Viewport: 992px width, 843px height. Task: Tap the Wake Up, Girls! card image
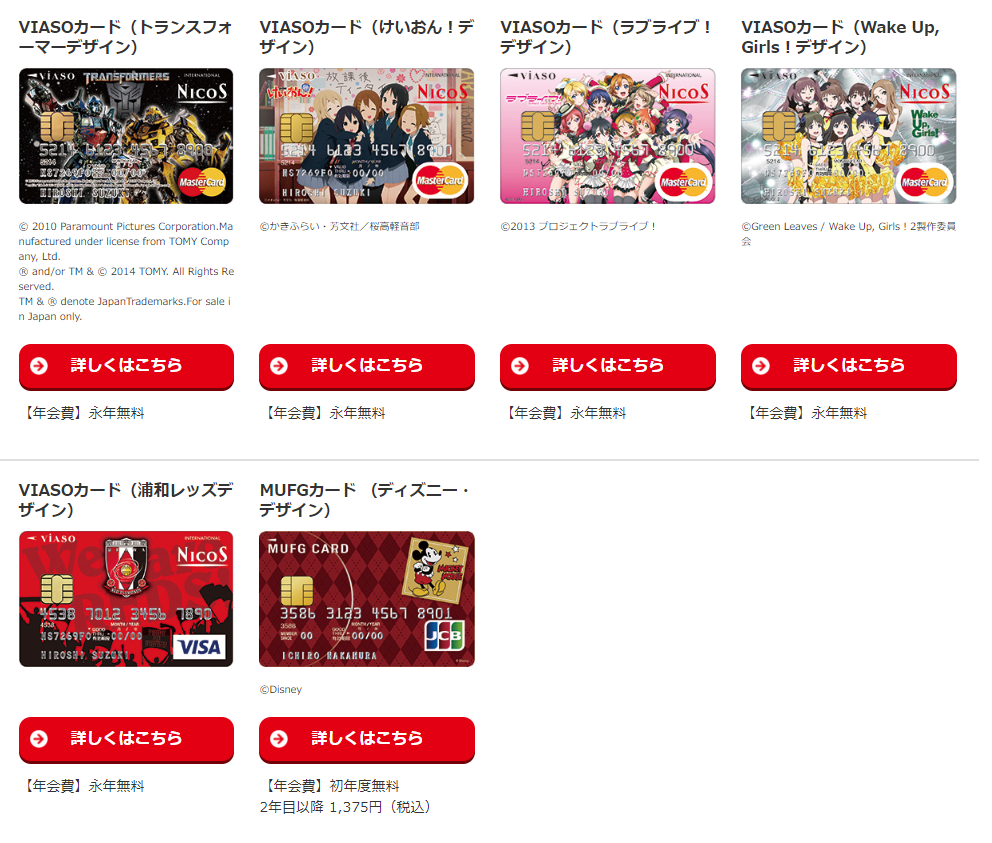point(848,136)
